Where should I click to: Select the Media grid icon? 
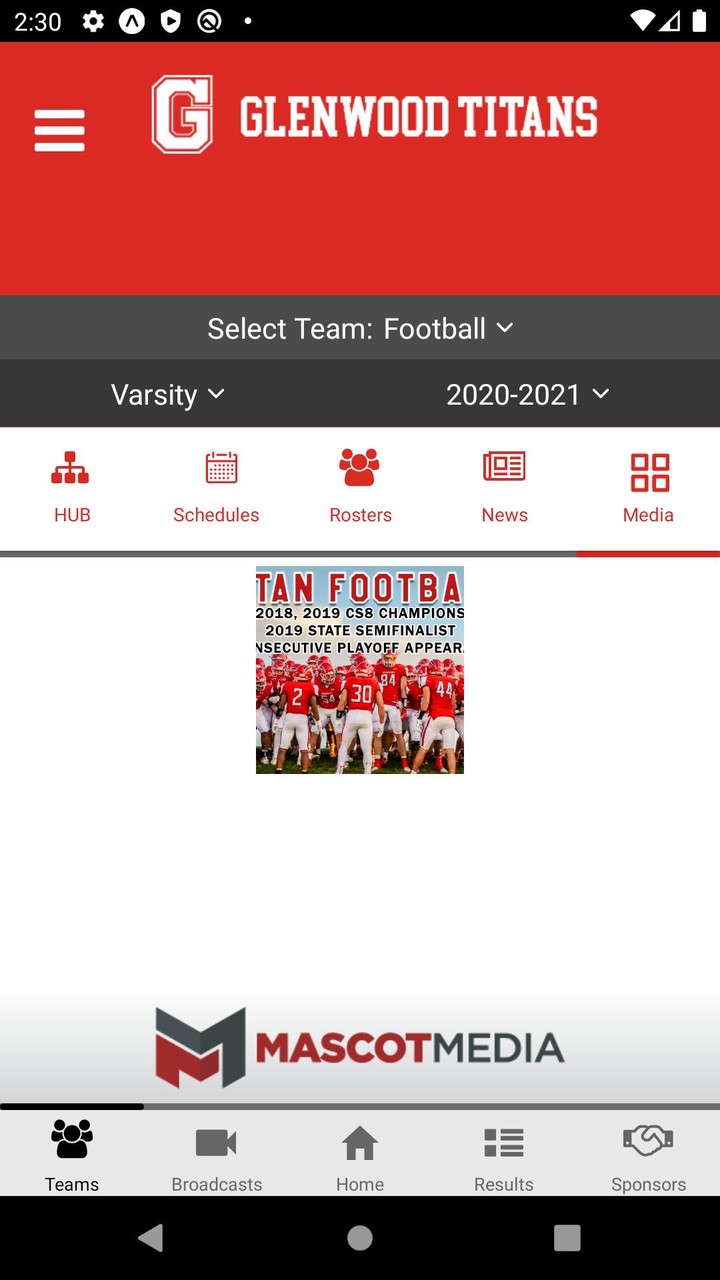point(648,467)
